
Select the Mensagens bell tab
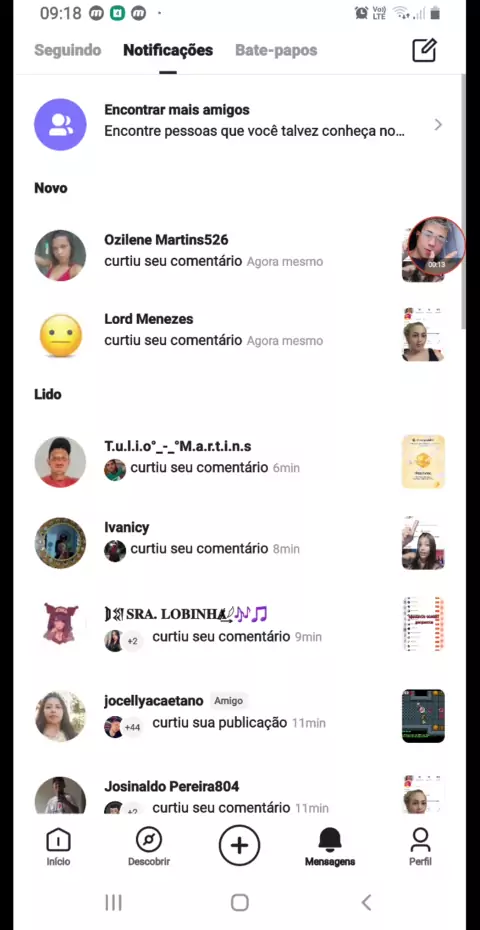coord(330,847)
